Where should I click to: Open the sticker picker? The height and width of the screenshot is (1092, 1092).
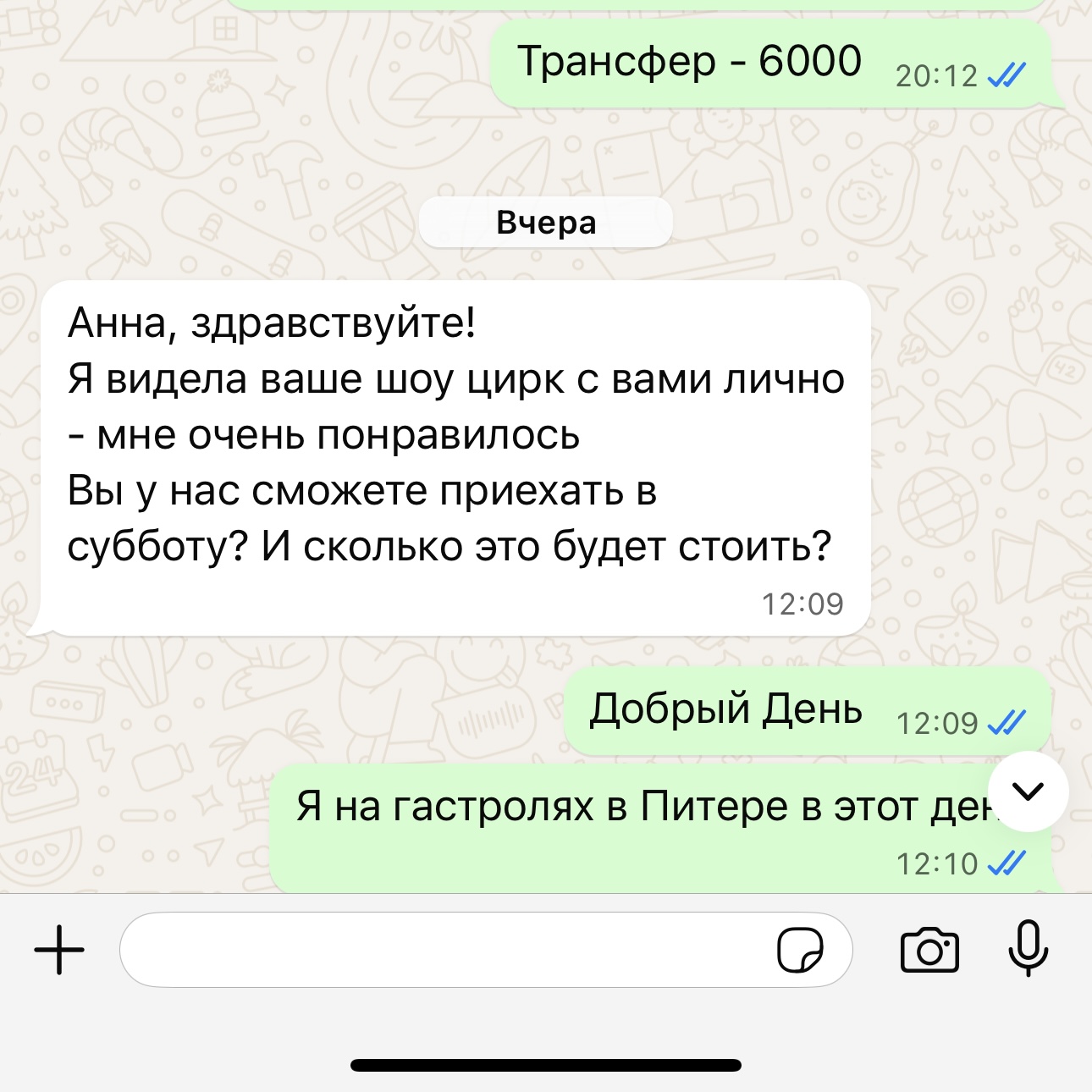coord(800,950)
